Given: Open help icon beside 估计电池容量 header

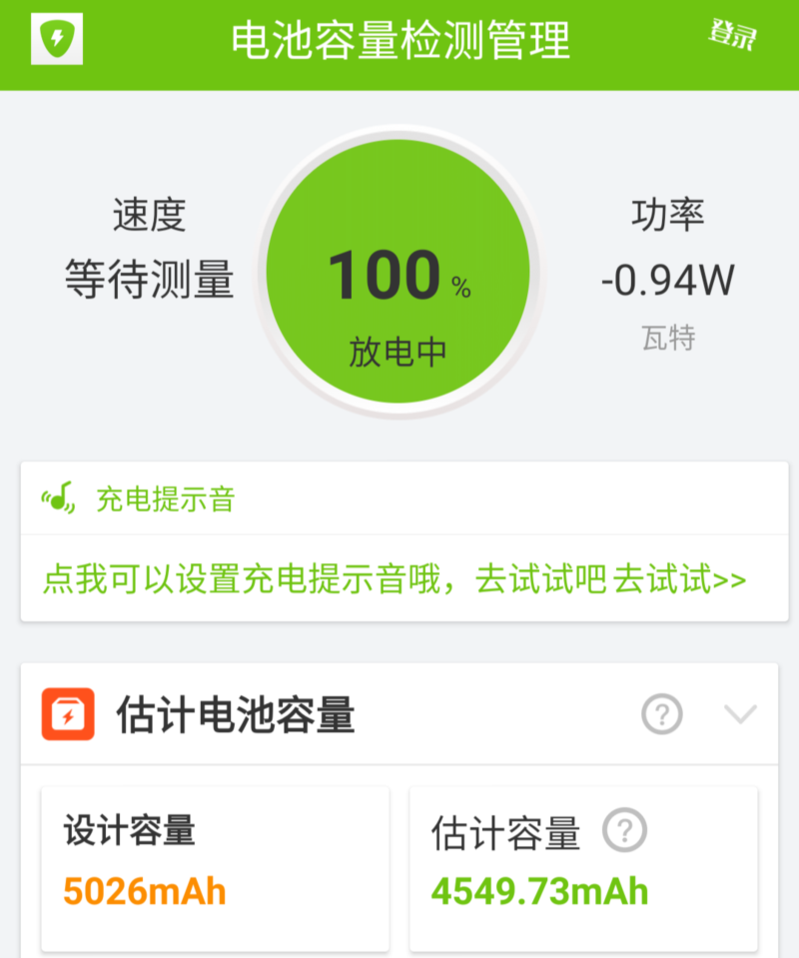Looking at the screenshot, I should (x=662, y=714).
